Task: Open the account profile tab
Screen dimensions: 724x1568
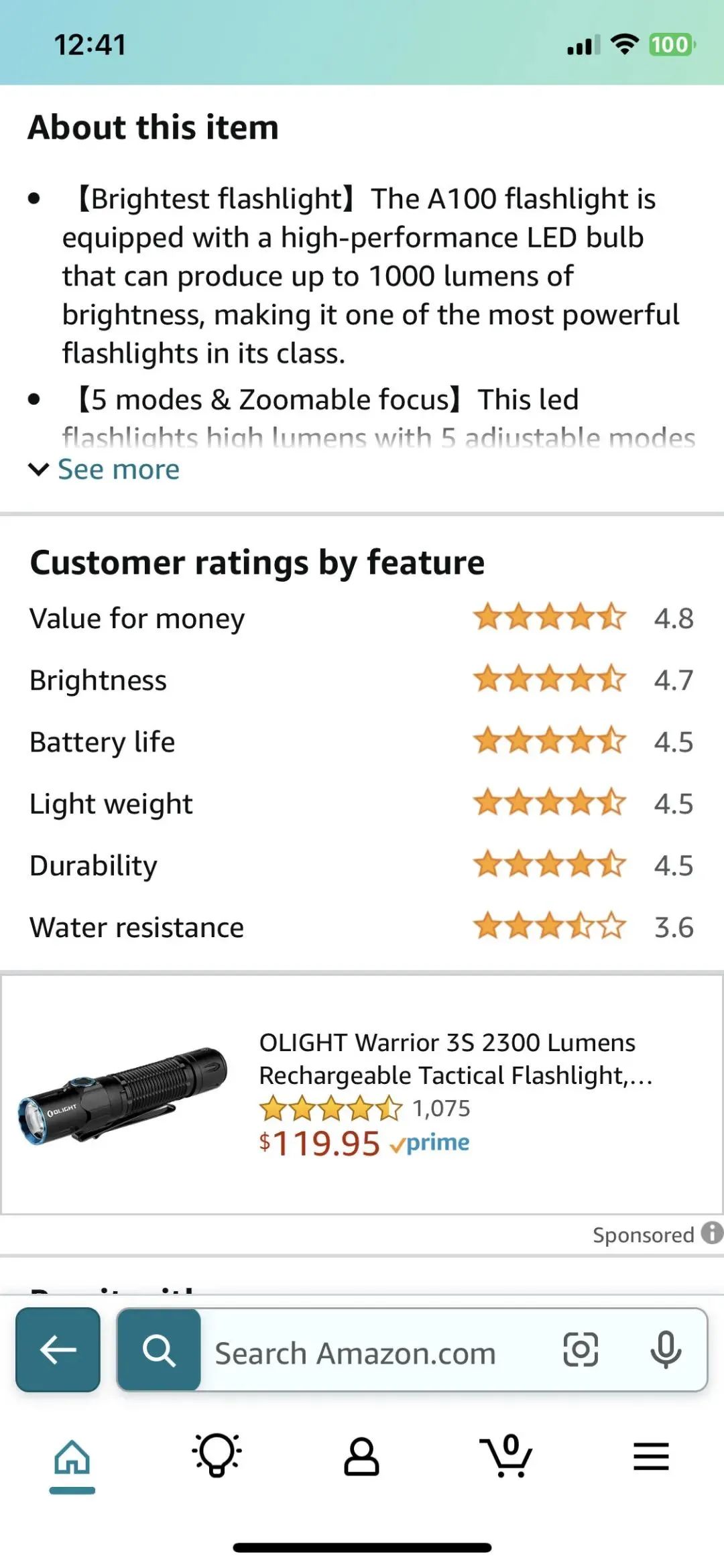Action: click(x=362, y=1456)
